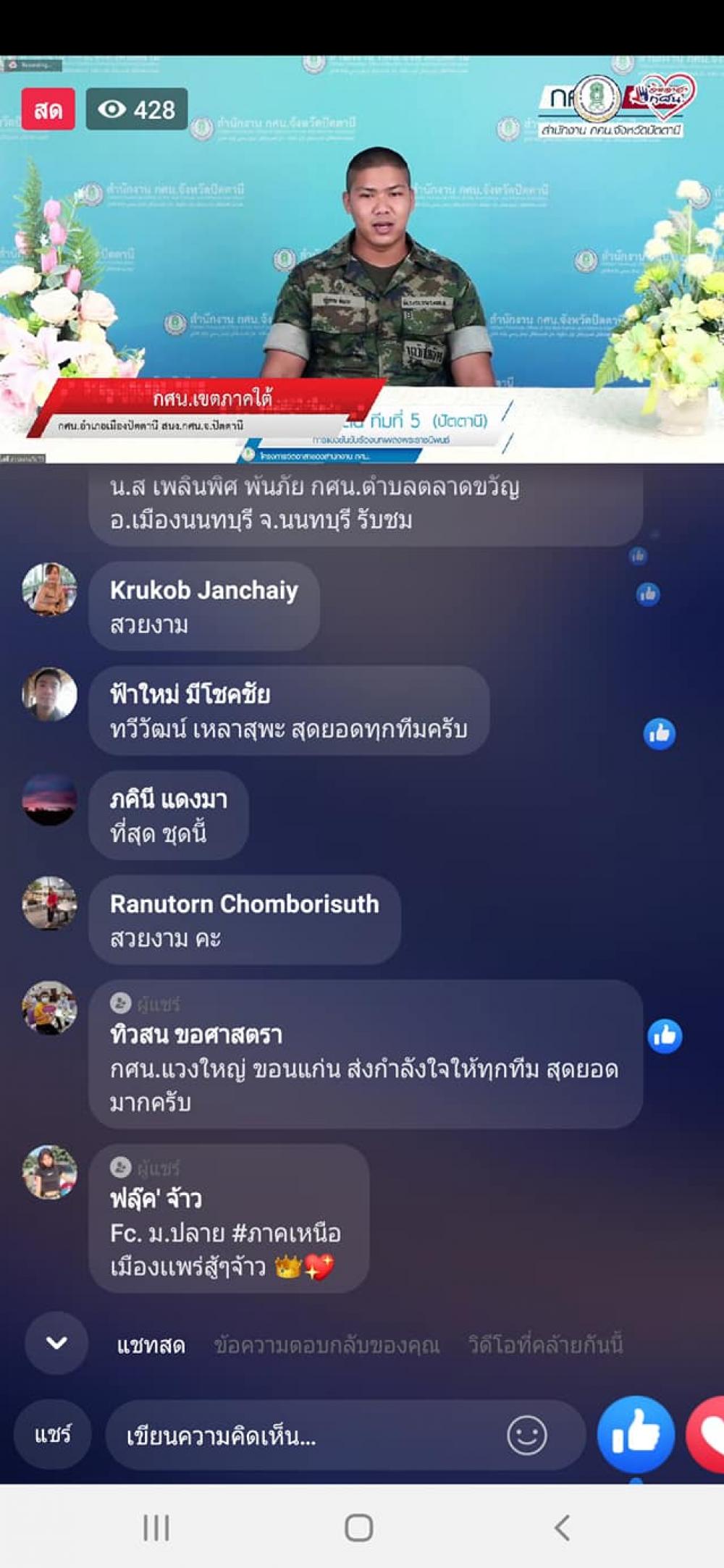The image size is (724, 1568).
Task: Collapse comments with the down chevron
Action: click(56, 1343)
